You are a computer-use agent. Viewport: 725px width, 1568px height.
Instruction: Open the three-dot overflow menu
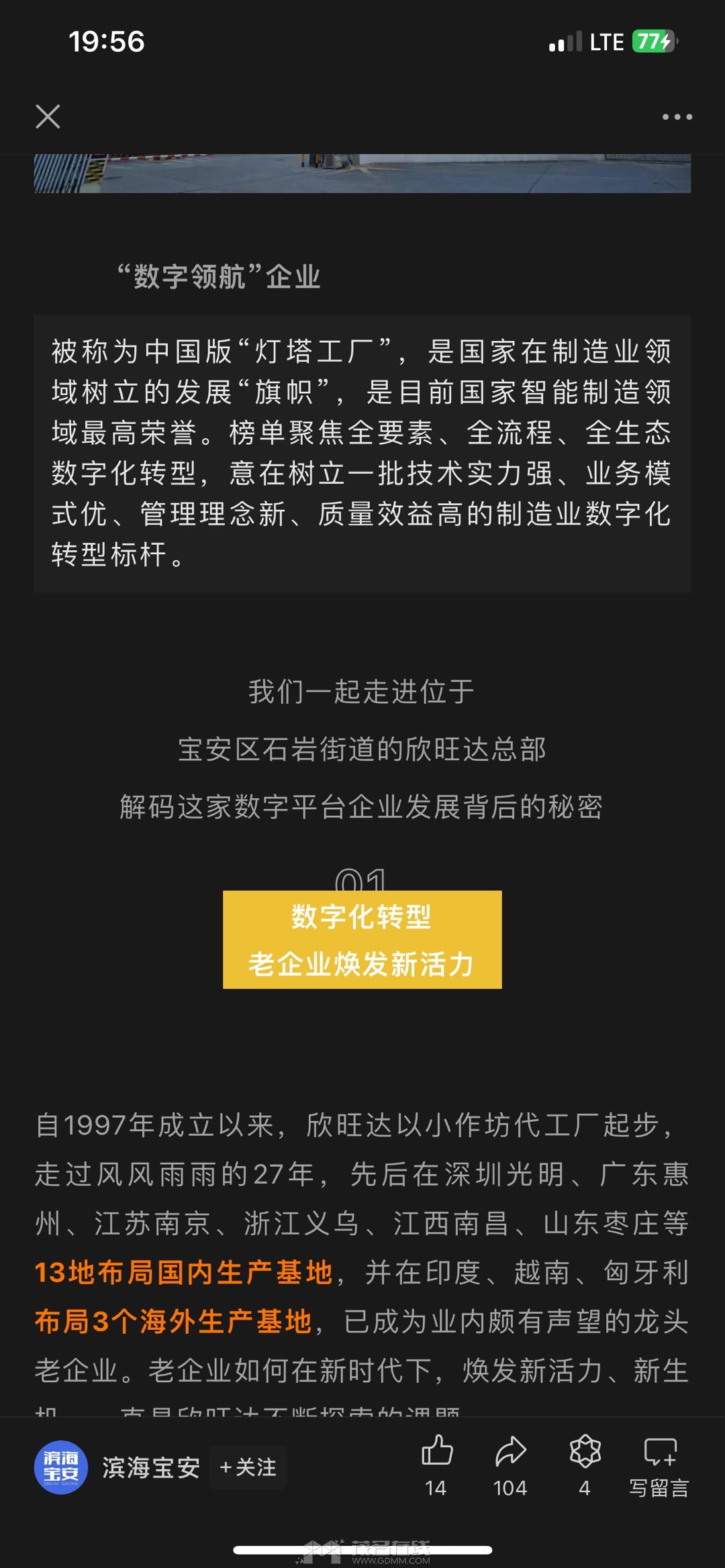pos(677,117)
